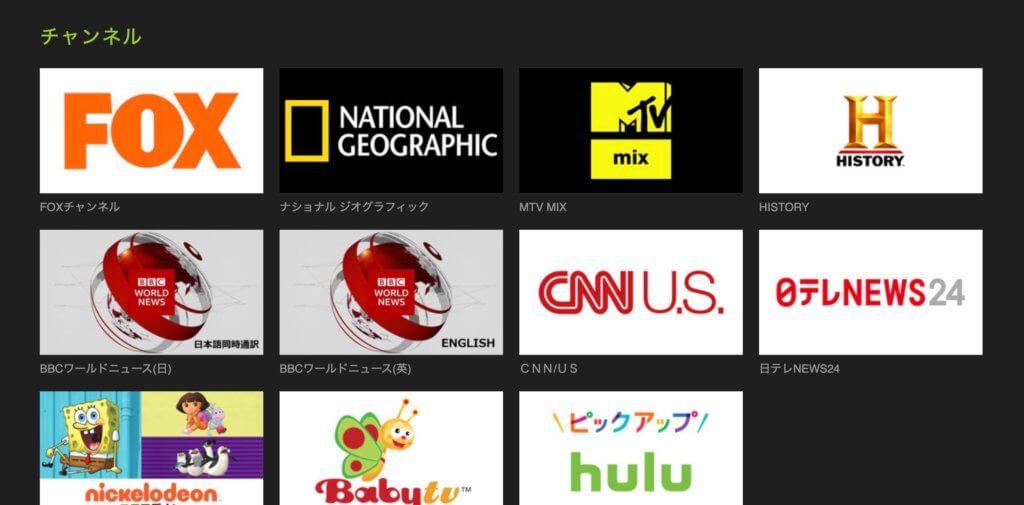The image size is (1024, 505).
Task: Open BBC World News English channel
Action: [x=391, y=292]
